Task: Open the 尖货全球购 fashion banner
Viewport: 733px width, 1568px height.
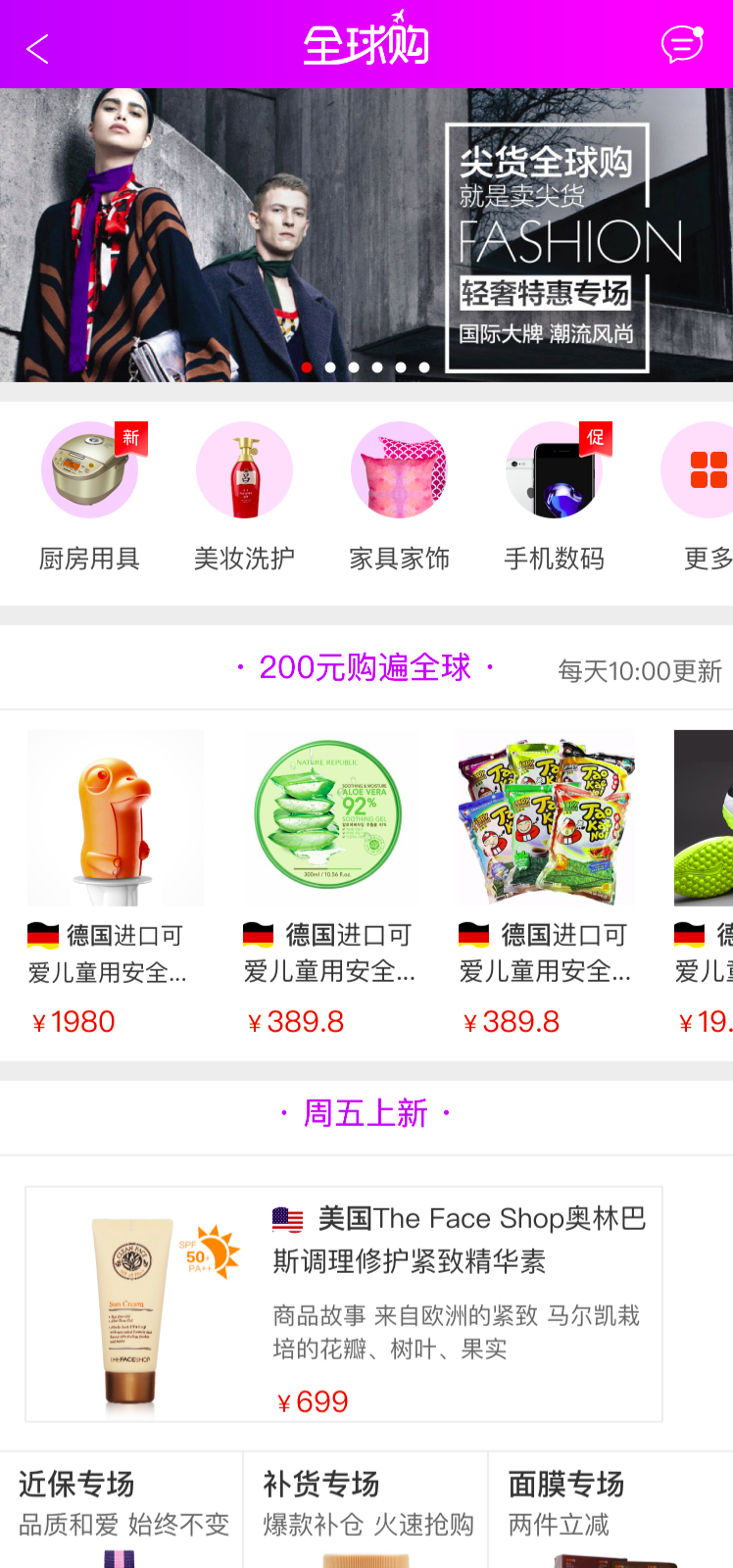Action: [x=366, y=235]
